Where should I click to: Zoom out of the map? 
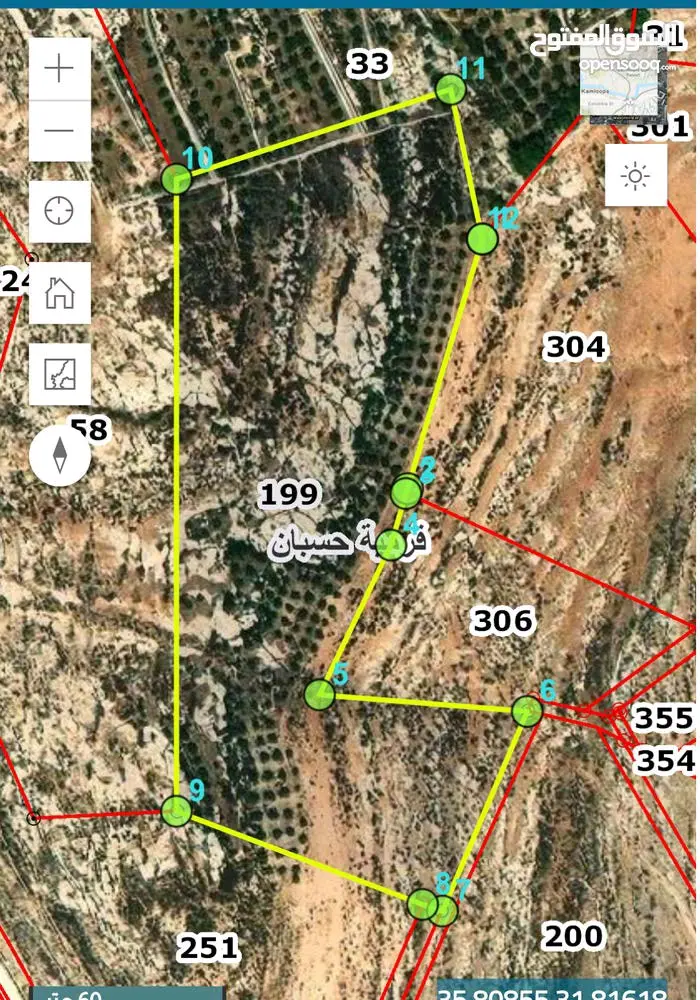(60, 130)
